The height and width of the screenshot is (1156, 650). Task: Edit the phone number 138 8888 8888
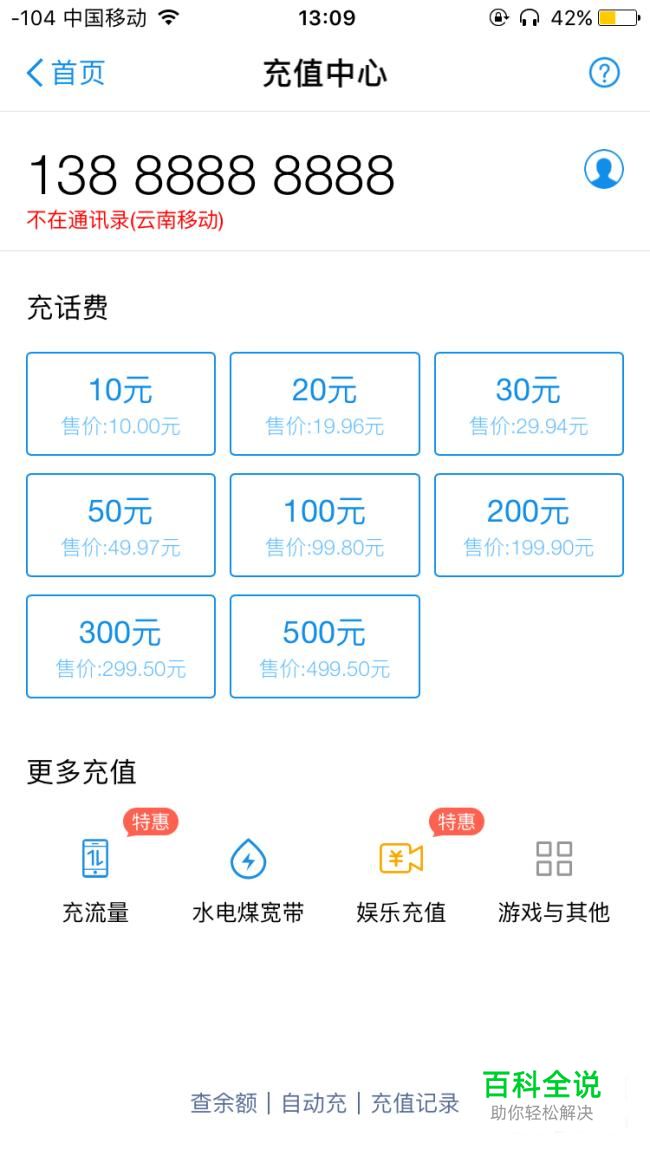[x=211, y=175]
